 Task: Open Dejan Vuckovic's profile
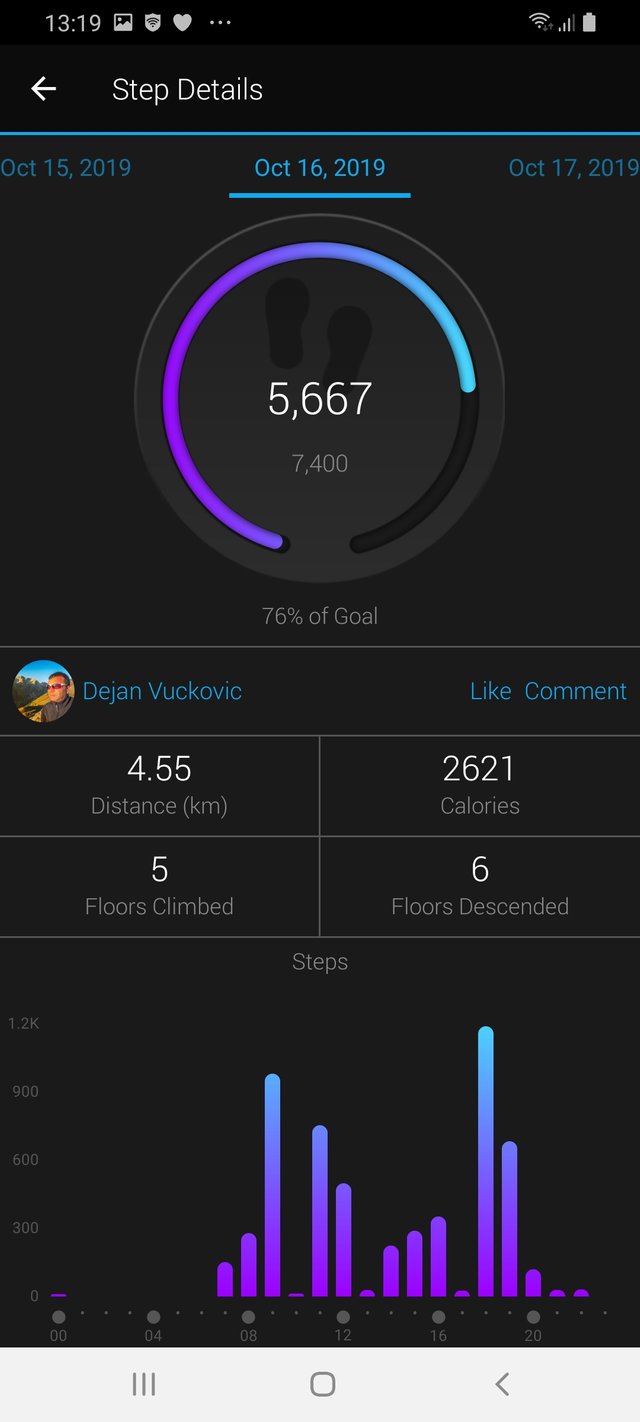click(x=161, y=691)
